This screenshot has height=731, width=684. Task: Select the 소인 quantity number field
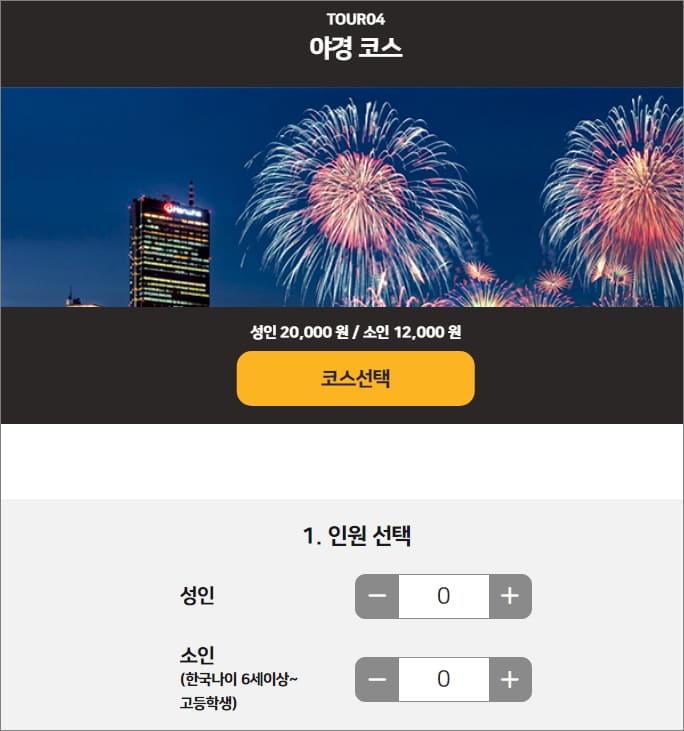click(443, 679)
